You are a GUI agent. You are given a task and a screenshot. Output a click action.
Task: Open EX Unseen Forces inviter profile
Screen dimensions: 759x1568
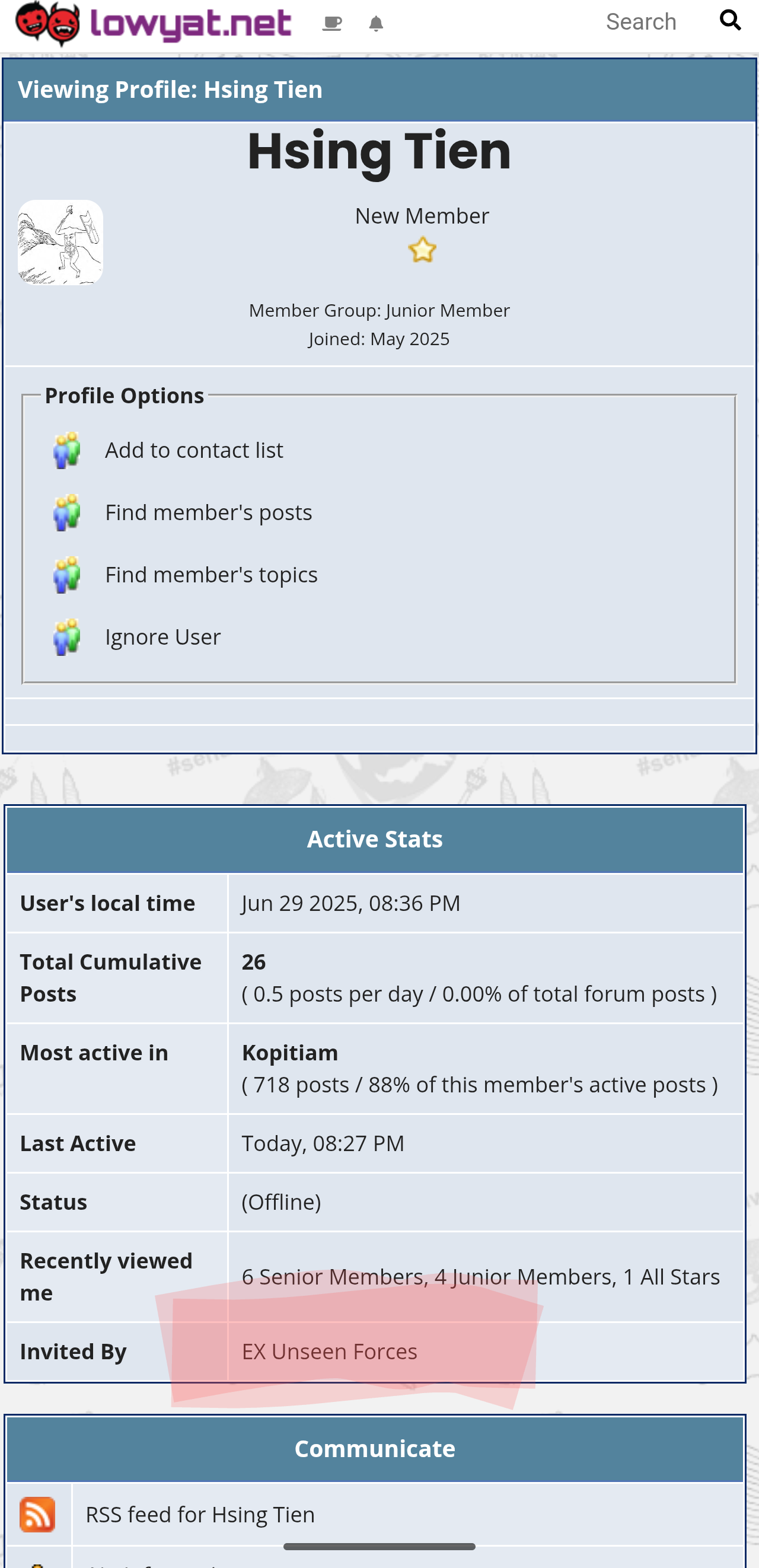point(329,1352)
